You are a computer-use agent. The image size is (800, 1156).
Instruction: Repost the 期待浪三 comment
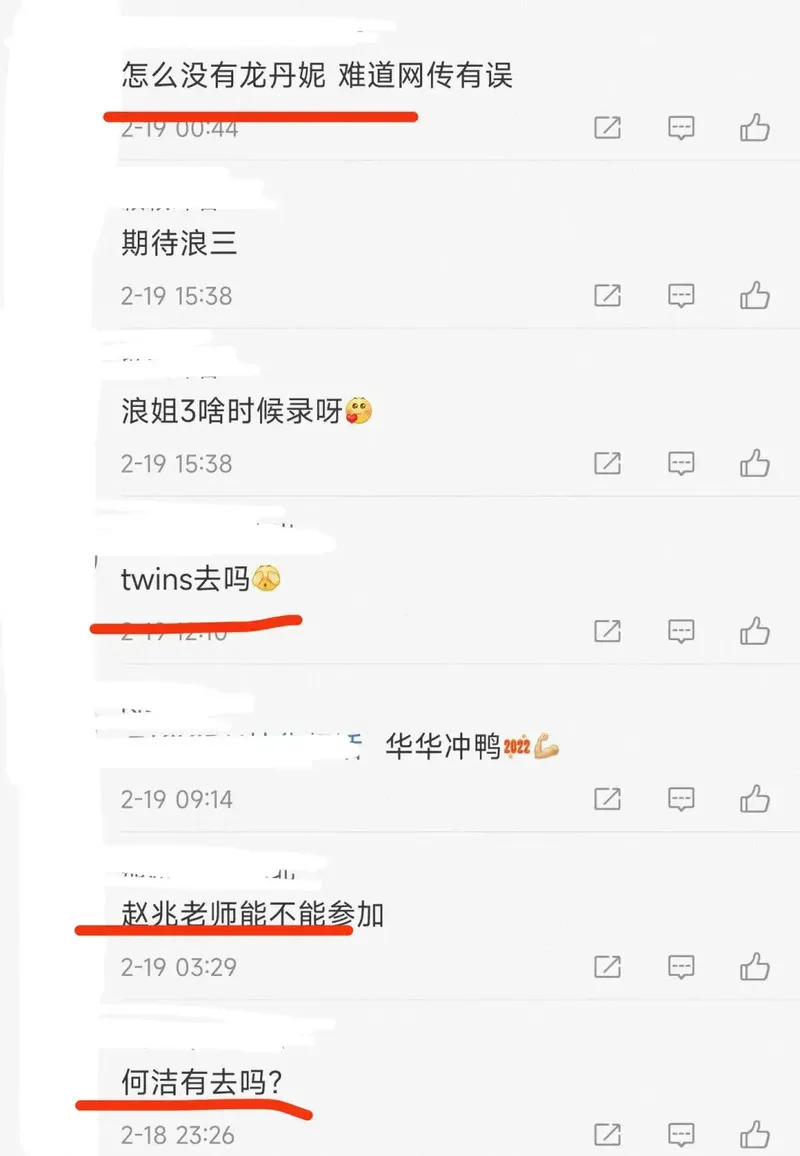608,296
